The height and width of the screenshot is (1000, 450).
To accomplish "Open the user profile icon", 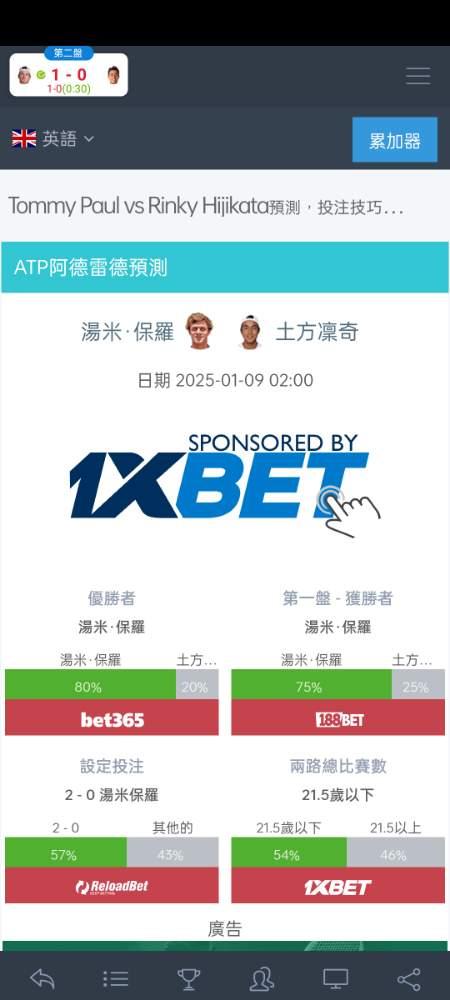I will tap(262, 978).
